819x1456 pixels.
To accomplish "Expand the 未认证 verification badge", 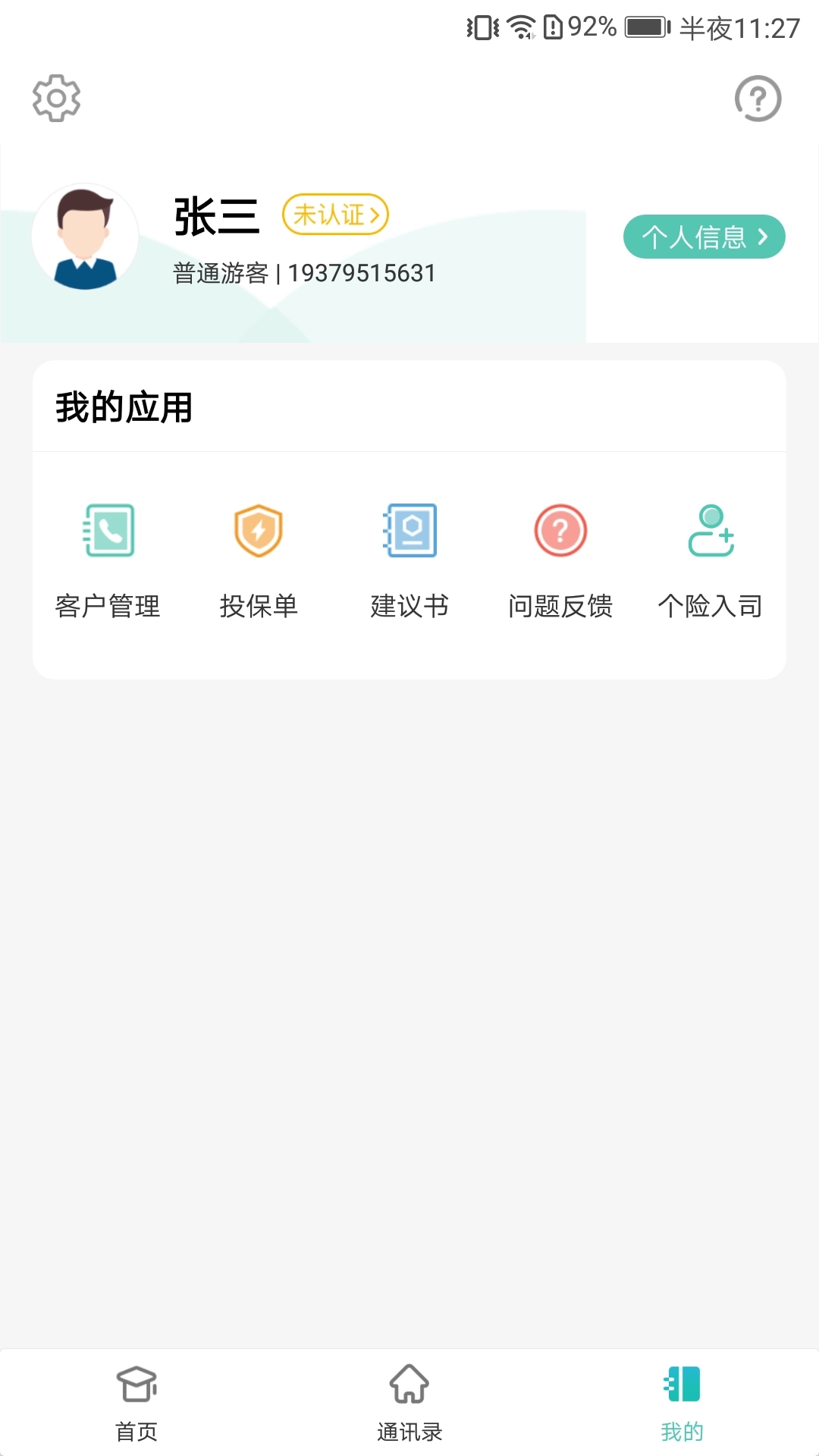I will click(x=335, y=215).
